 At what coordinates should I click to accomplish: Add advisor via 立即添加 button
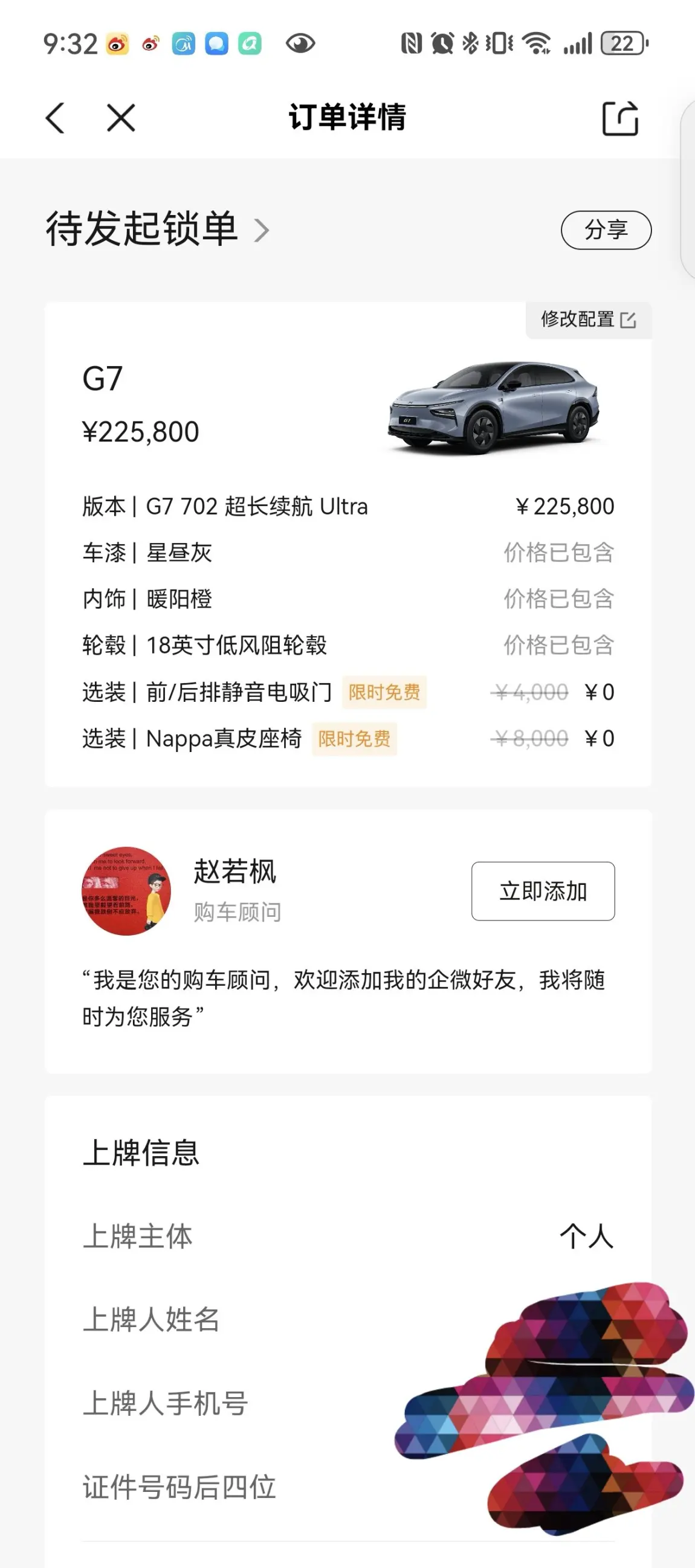[542, 891]
